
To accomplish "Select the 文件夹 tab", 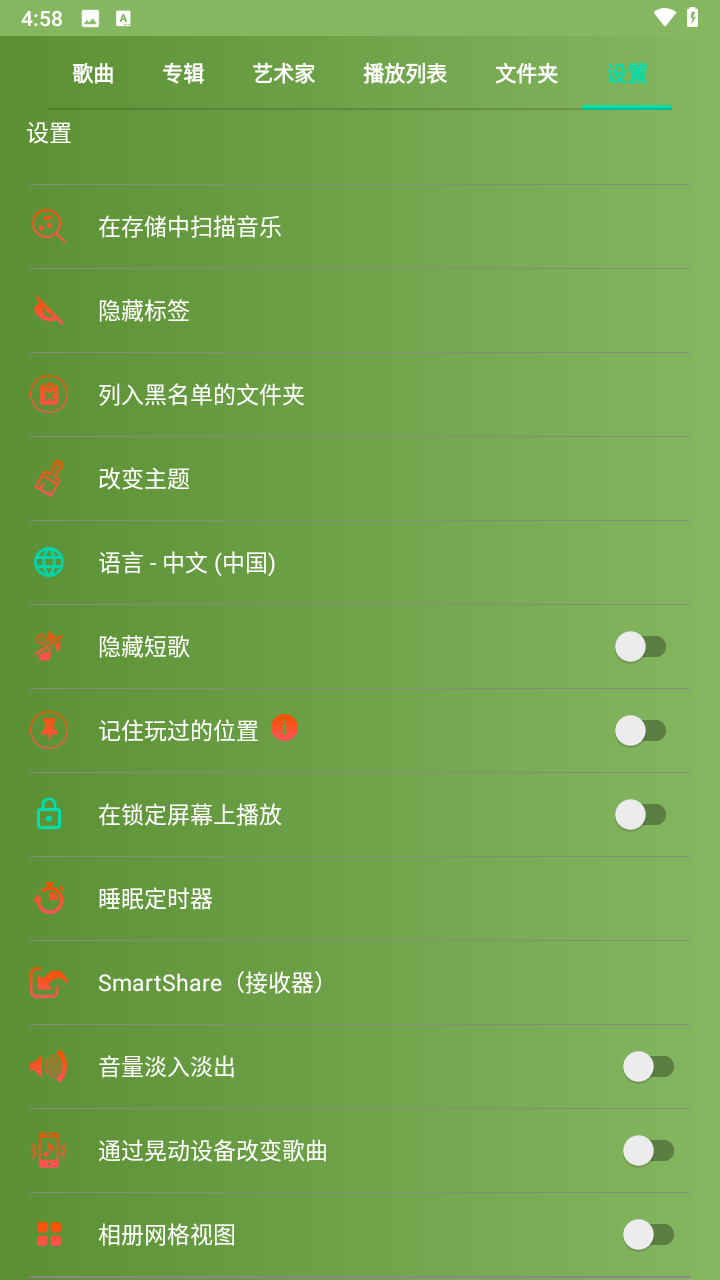I will (527, 74).
